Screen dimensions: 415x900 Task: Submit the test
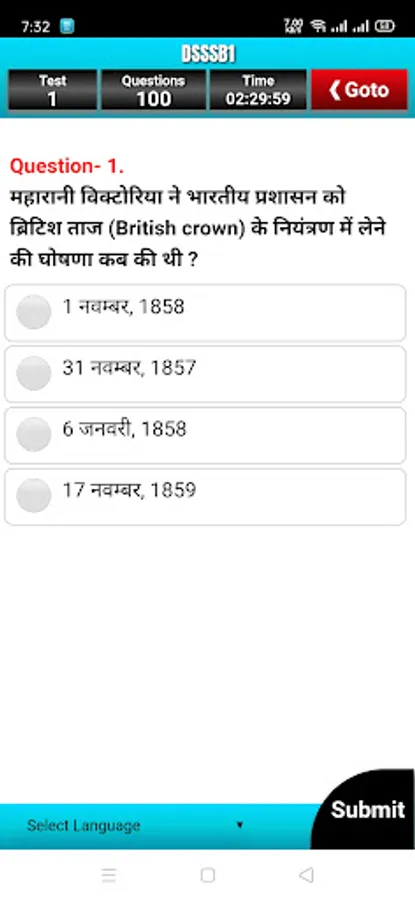pyautogui.click(x=367, y=810)
